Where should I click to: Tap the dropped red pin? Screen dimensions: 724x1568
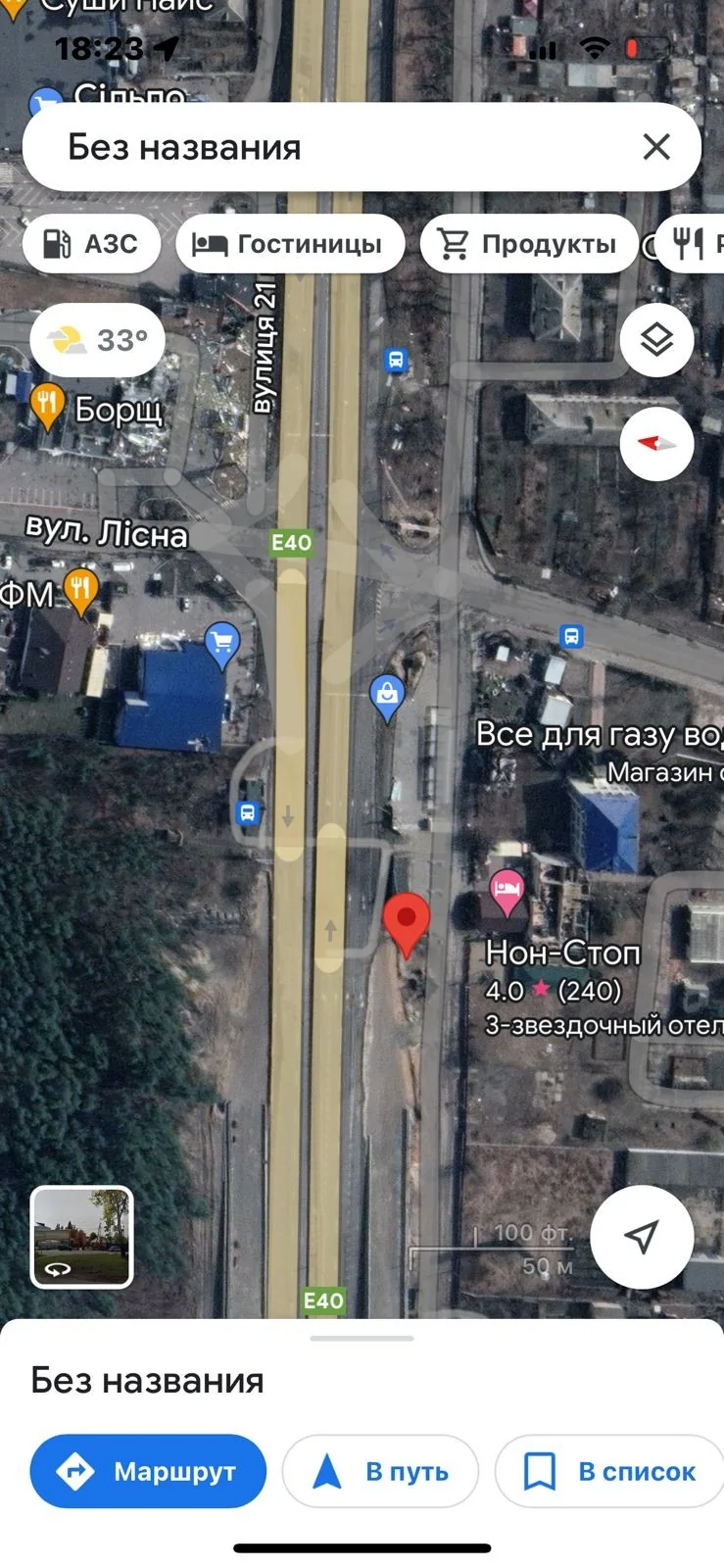coord(406,923)
